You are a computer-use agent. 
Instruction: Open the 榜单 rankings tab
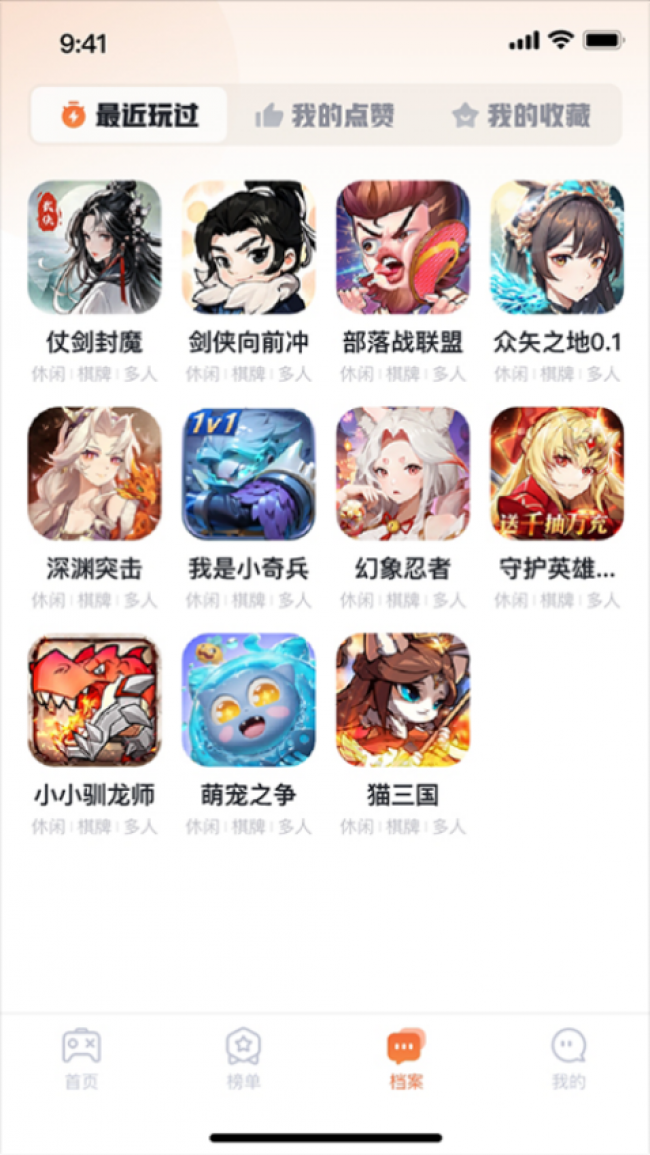243,1059
